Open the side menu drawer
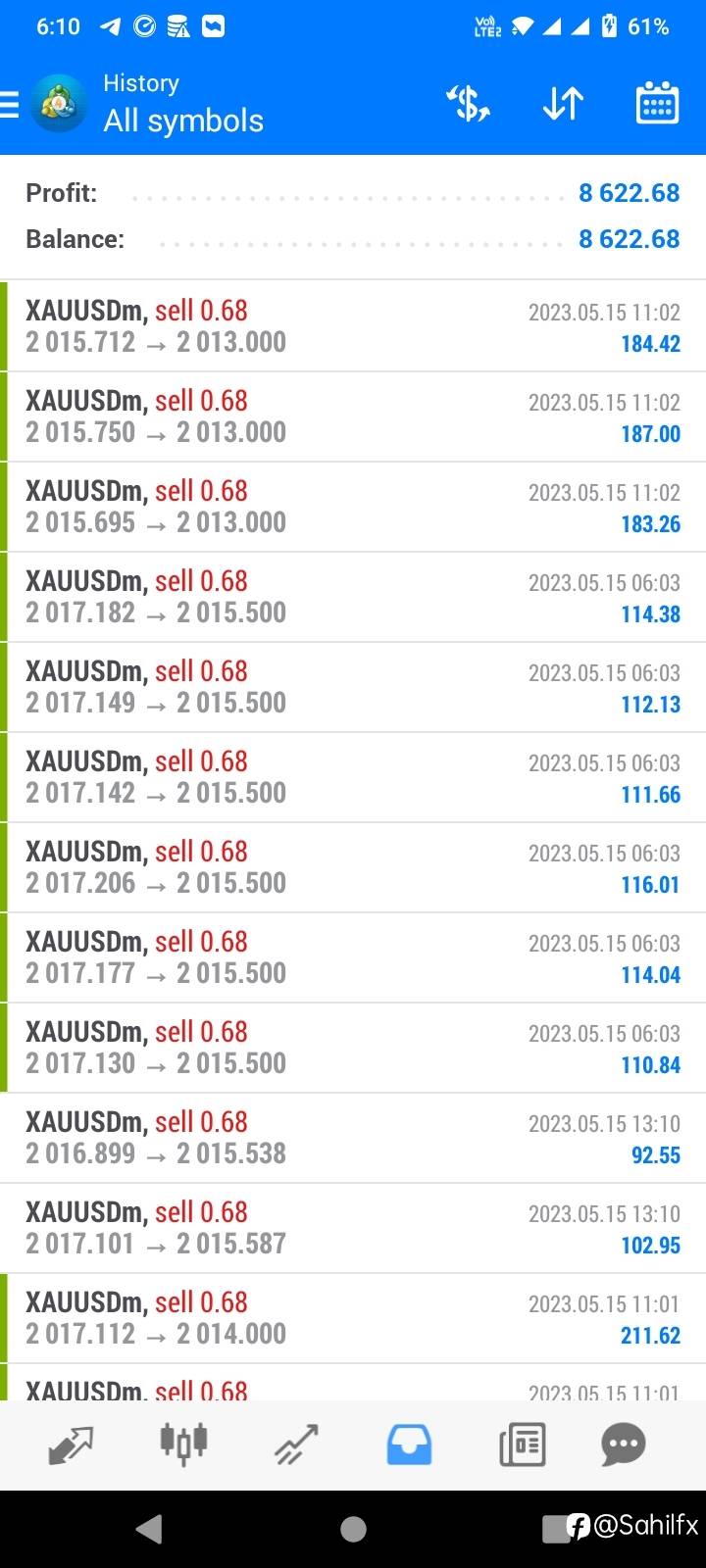Viewport: 706px width, 1568px height. tap(10, 104)
